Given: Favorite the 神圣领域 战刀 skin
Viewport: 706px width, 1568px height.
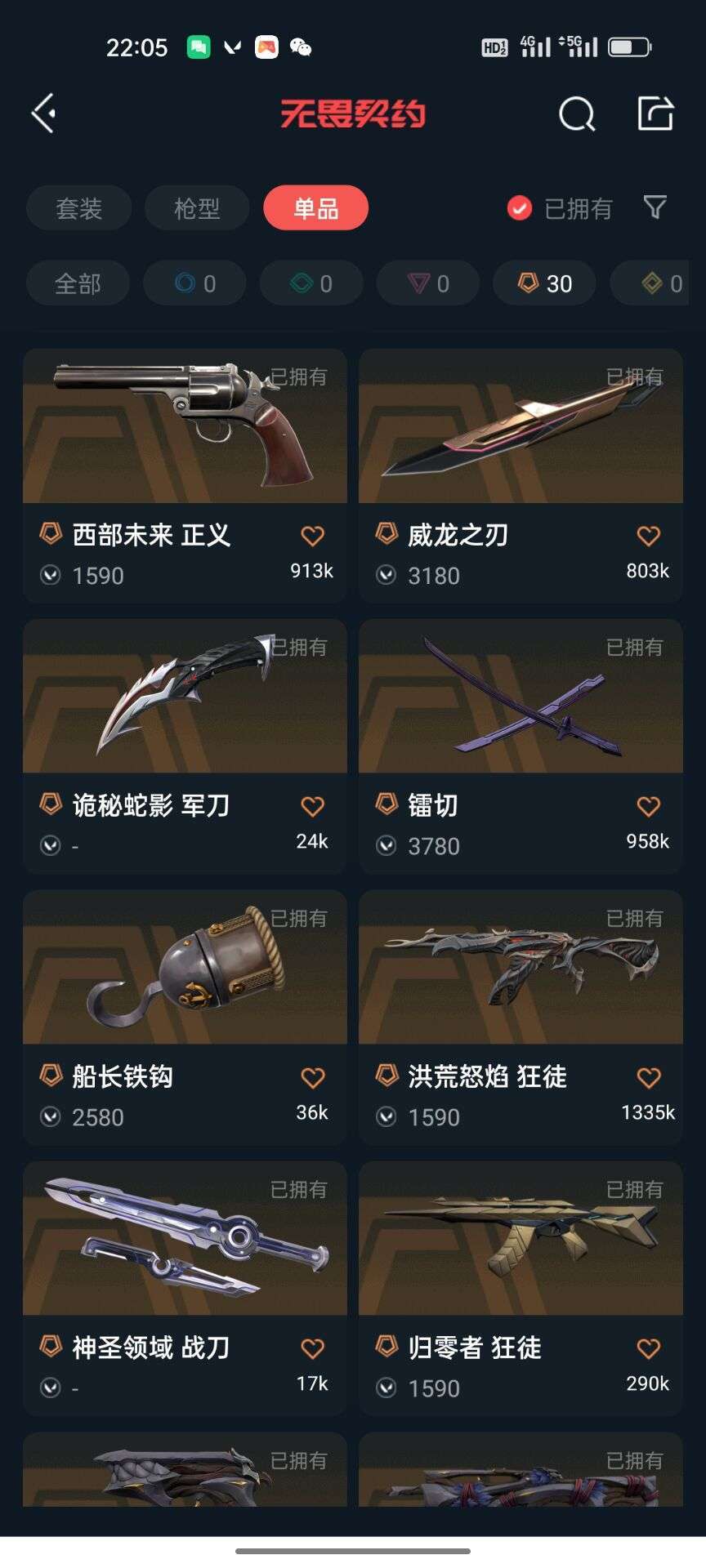Looking at the screenshot, I should pyautogui.click(x=312, y=1348).
